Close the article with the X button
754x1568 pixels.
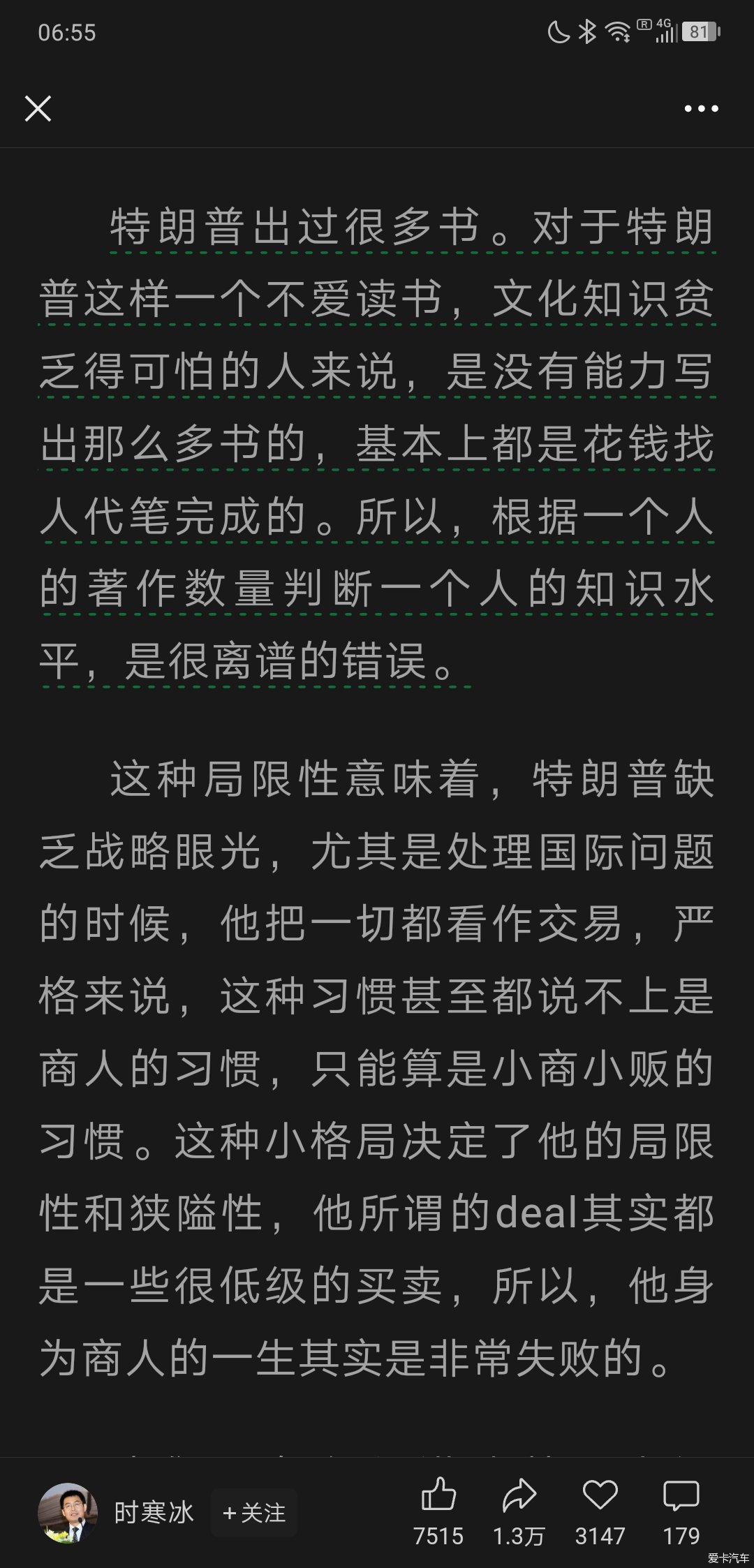[38, 109]
